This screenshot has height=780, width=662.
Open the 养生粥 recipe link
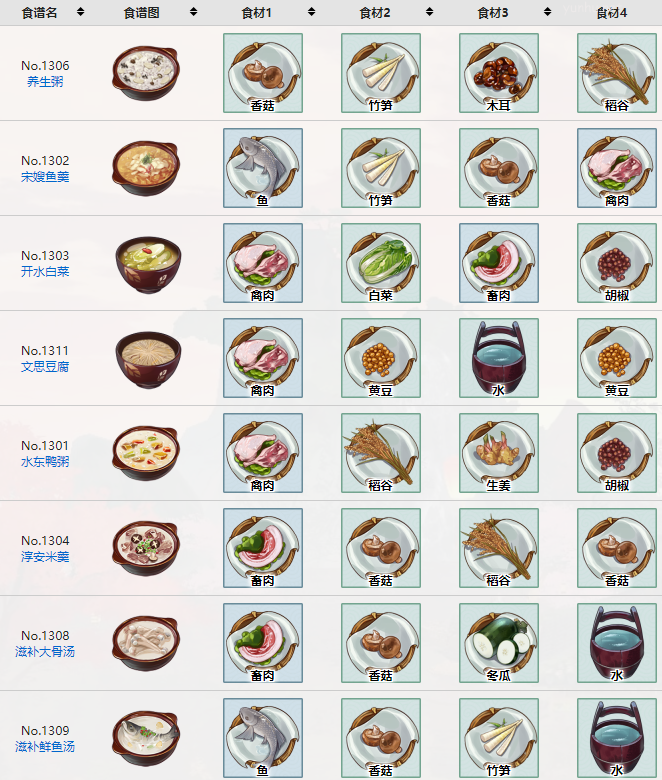point(45,82)
